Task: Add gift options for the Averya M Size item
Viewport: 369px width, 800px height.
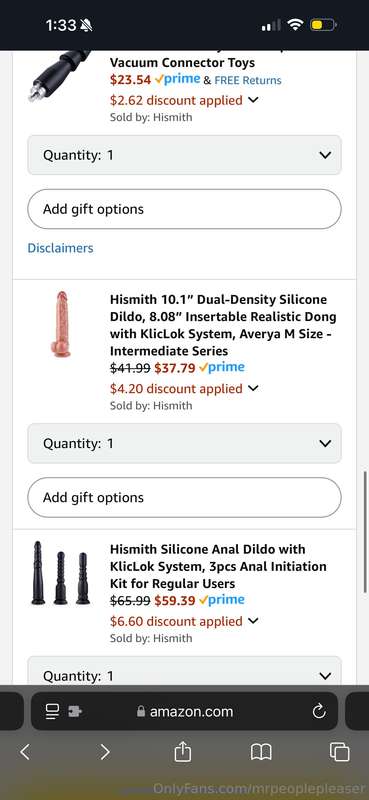Action: (184, 497)
